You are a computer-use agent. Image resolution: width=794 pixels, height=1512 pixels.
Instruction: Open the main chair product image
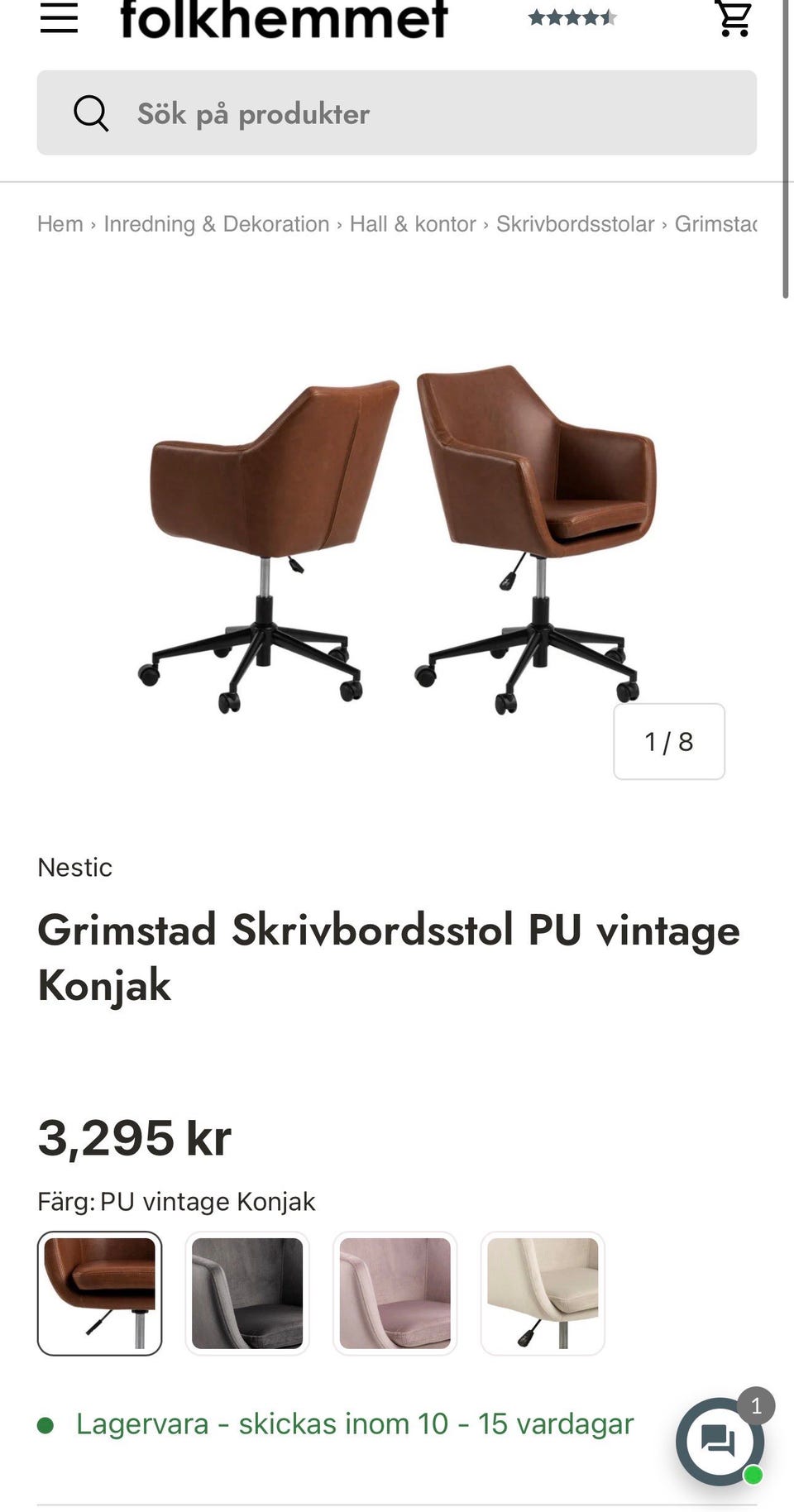[x=397, y=538]
